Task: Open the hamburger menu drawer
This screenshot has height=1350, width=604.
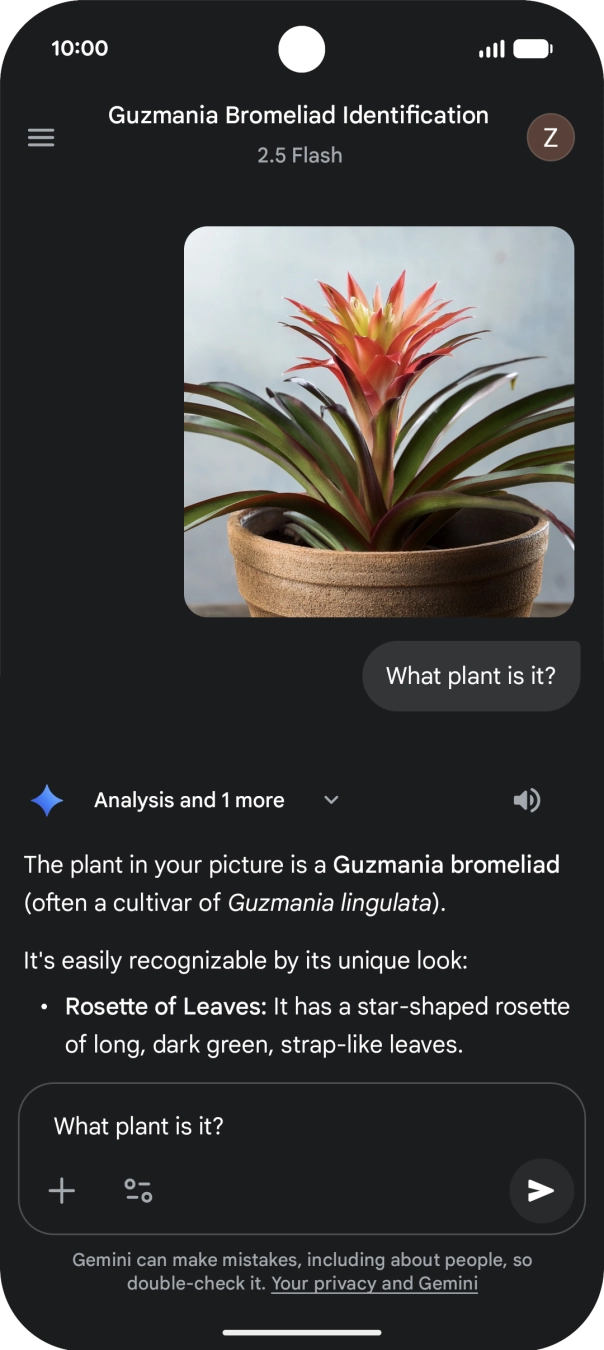Action: [41, 138]
